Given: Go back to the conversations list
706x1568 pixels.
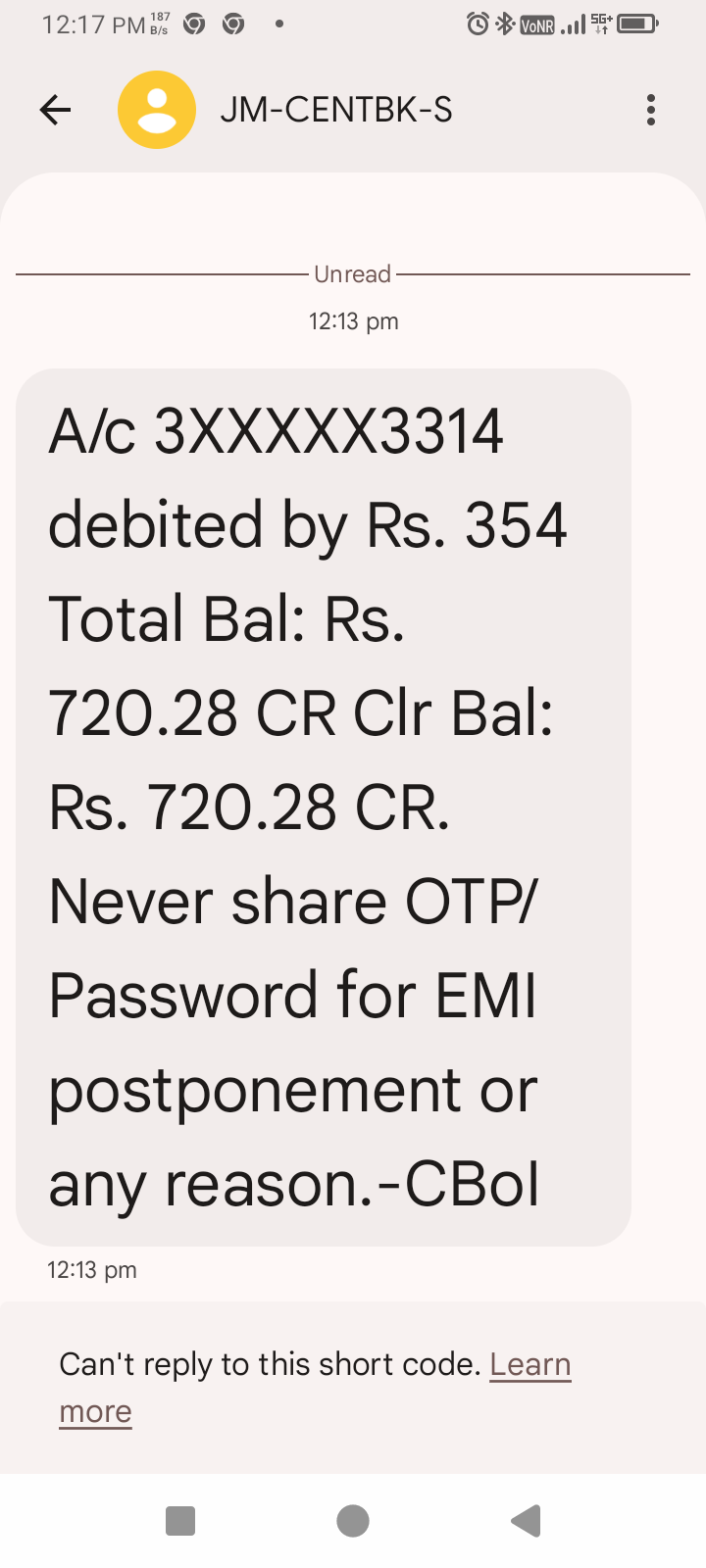Looking at the screenshot, I should pos(56,110).
